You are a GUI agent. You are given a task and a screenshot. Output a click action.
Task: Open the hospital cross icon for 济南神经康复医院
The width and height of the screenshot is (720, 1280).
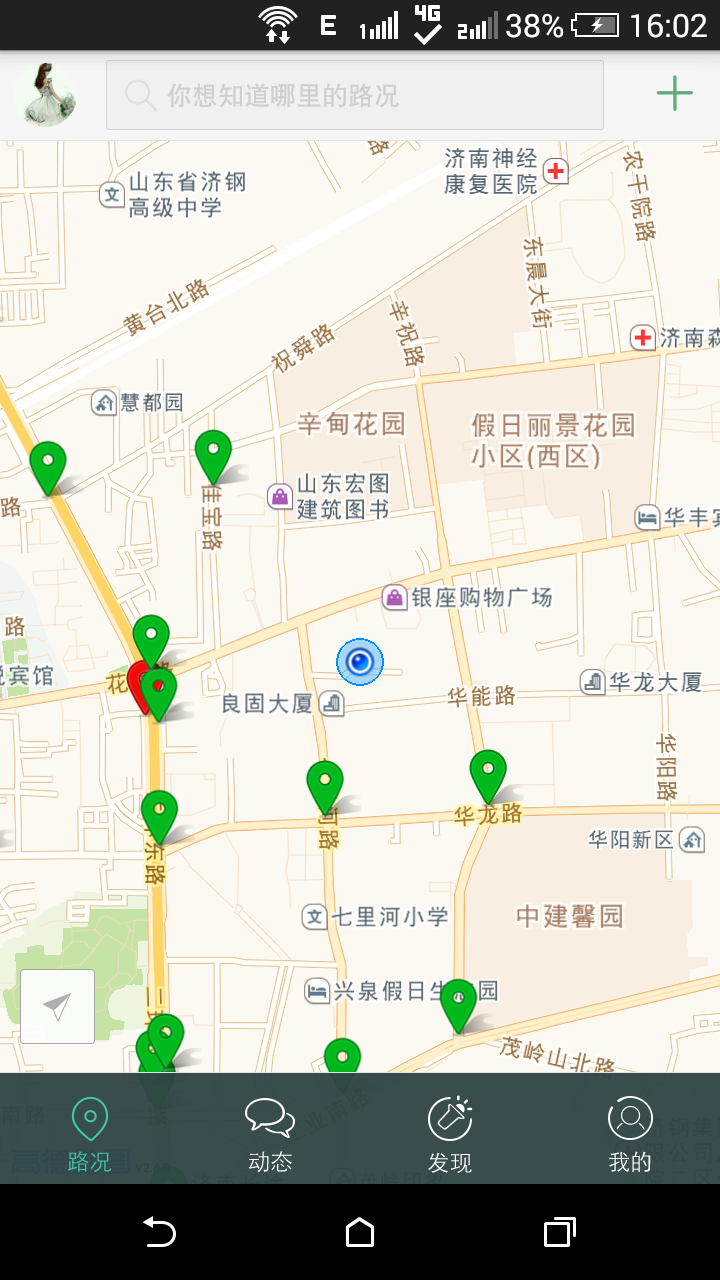pyautogui.click(x=554, y=172)
